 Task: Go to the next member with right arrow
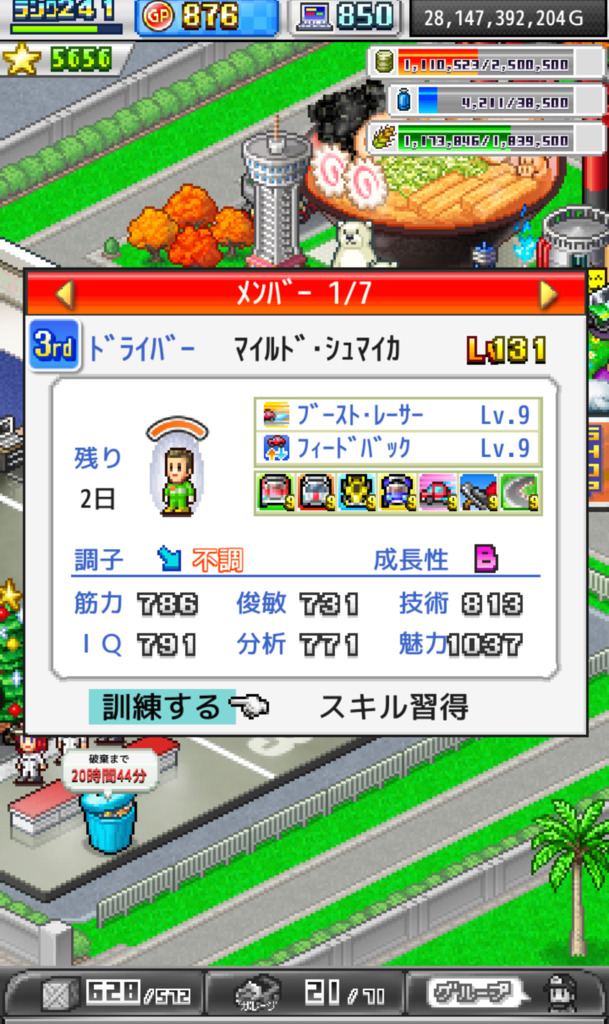tap(548, 295)
